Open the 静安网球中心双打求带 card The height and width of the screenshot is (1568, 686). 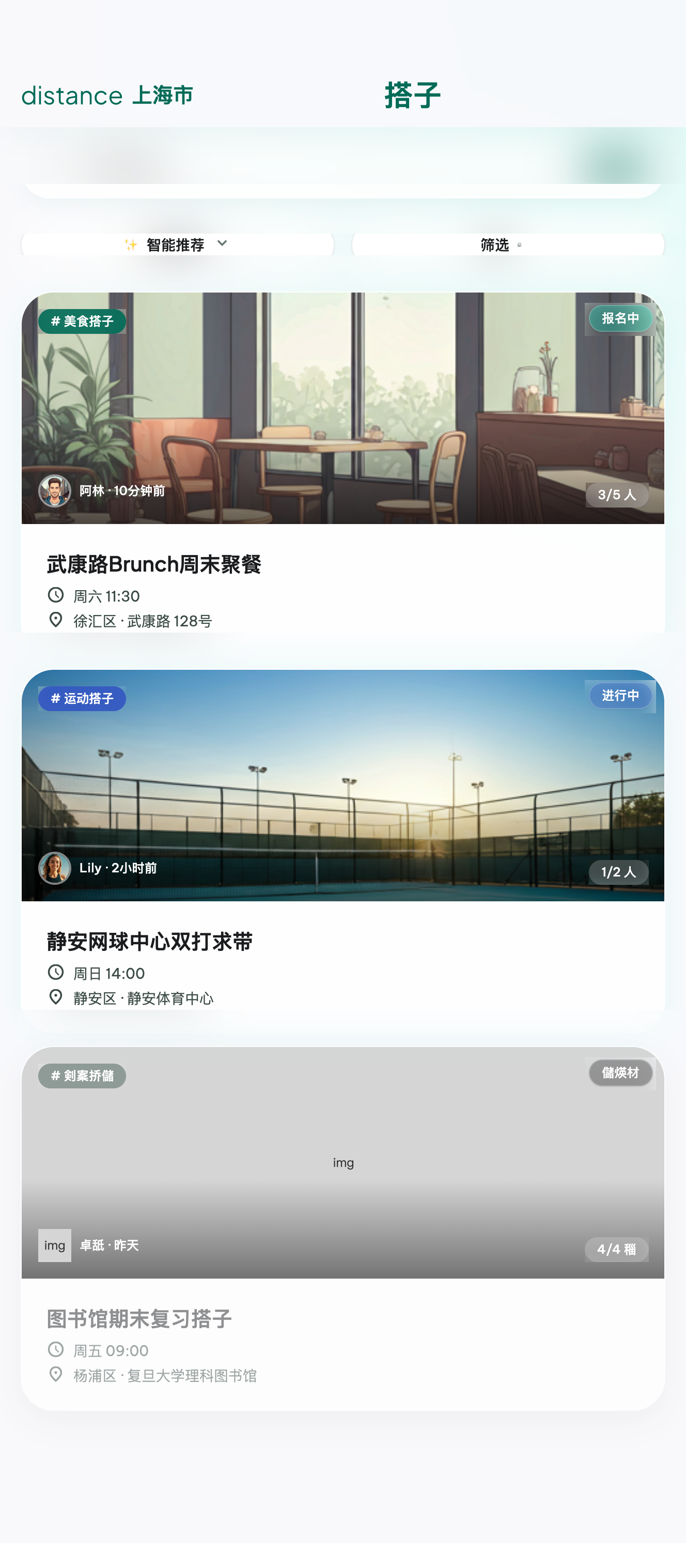pyautogui.click(x=343, y=840)
